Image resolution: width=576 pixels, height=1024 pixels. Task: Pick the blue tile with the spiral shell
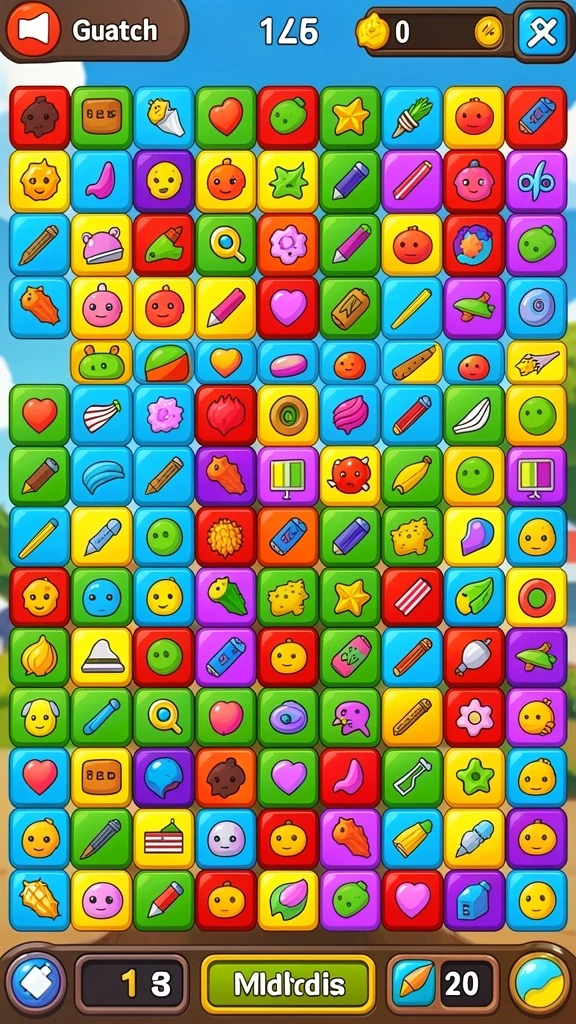pyautogui.click(x=536, y=307)
